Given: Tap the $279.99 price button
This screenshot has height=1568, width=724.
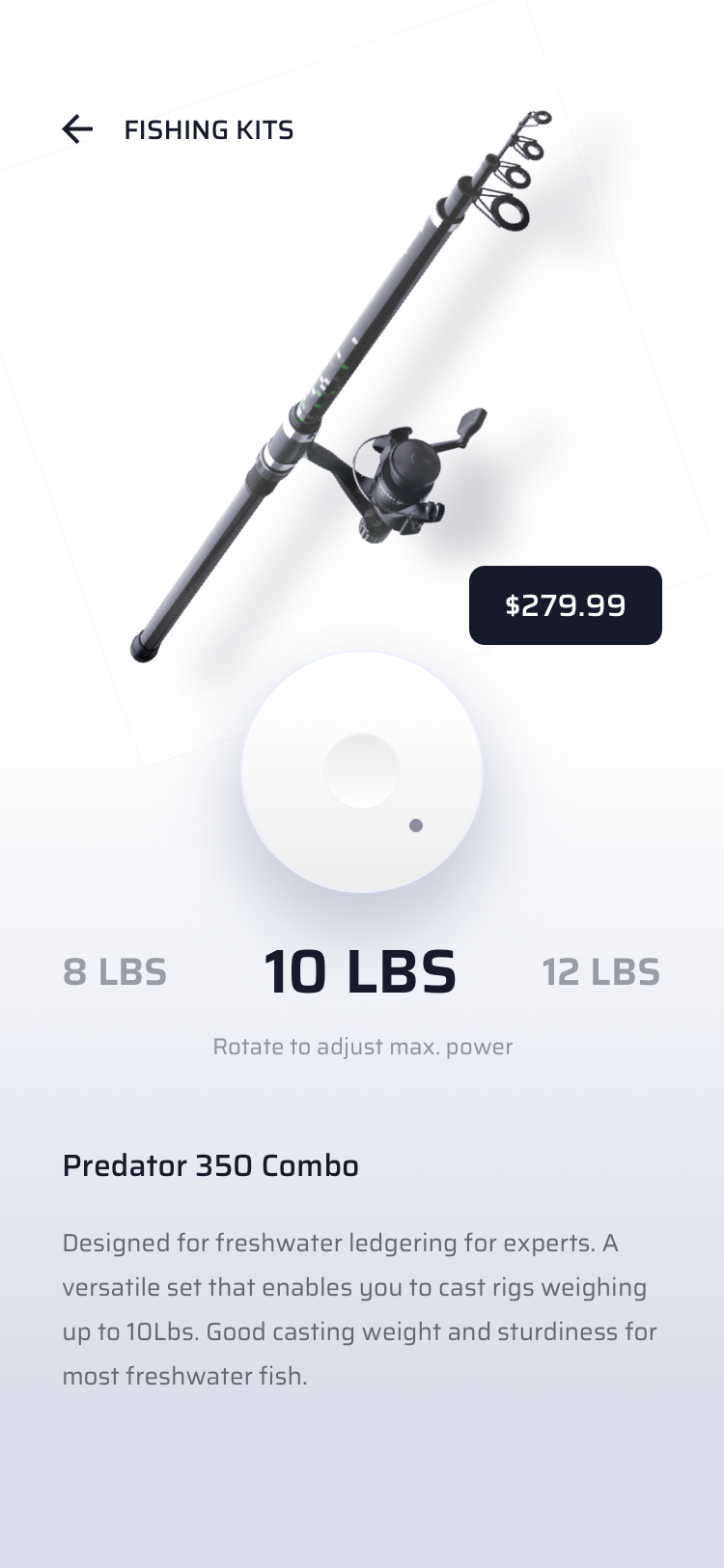Looking at the screenshot, I should coord(566,605).
